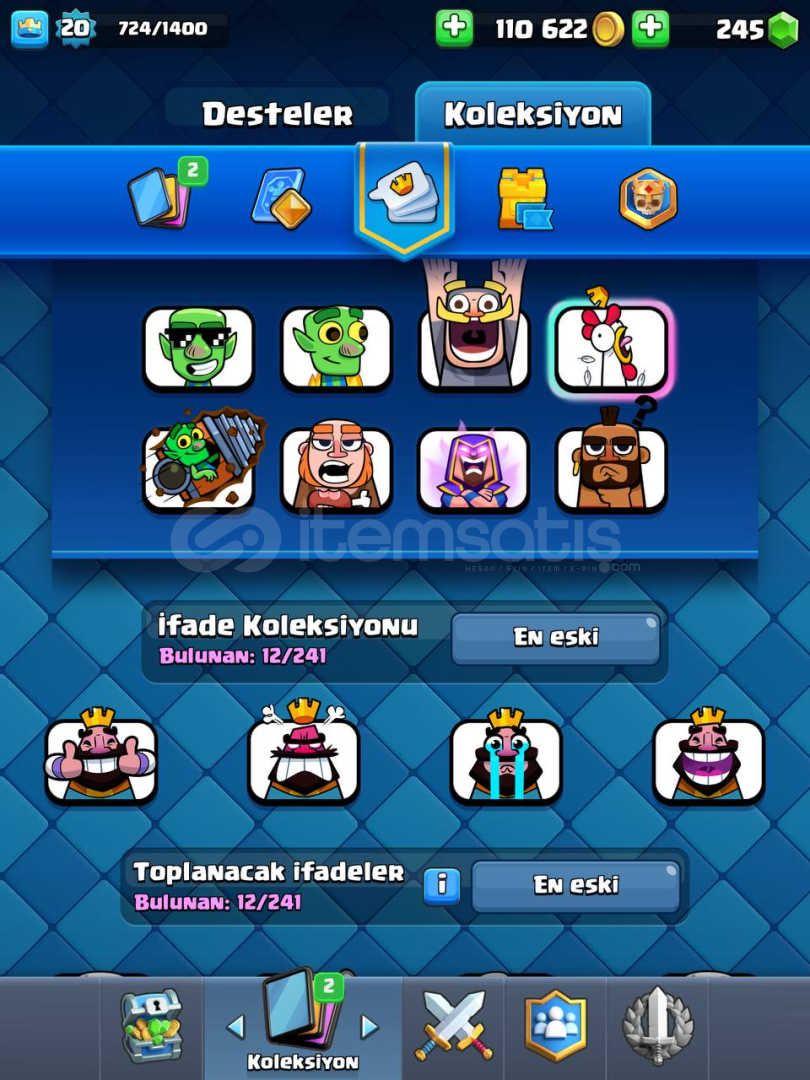Switch to the Desteler tab
Image resolution: width=810 pixels, height=1080 pixels.
(277, 114)
